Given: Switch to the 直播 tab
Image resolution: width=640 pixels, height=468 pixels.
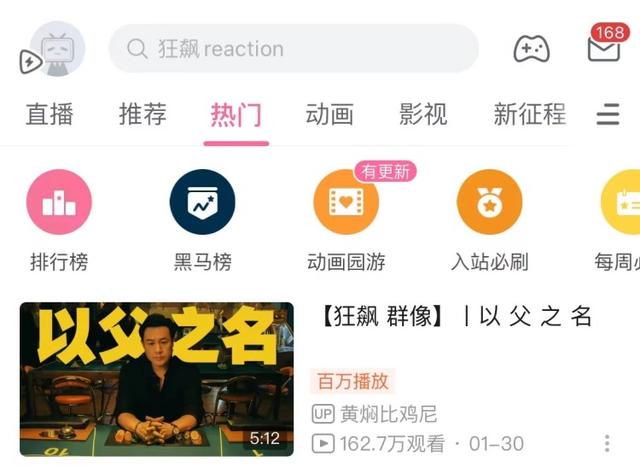Looking at the screenshot, I should 50,114.
